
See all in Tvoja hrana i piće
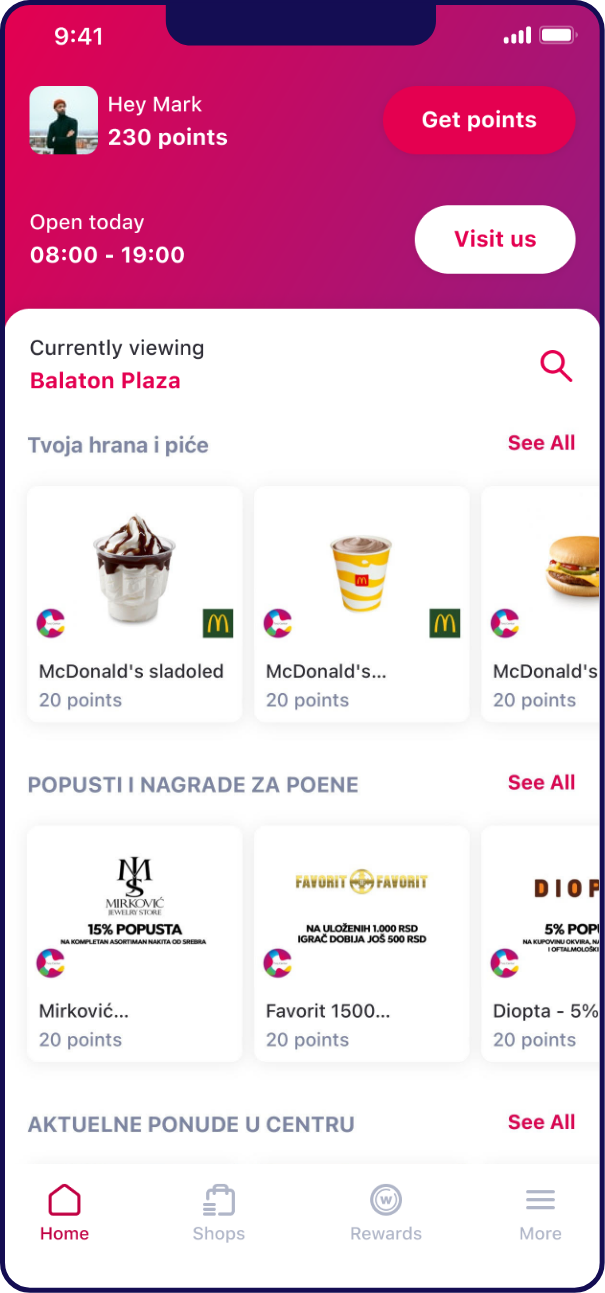pyautogui.click(x=541, y=443)
